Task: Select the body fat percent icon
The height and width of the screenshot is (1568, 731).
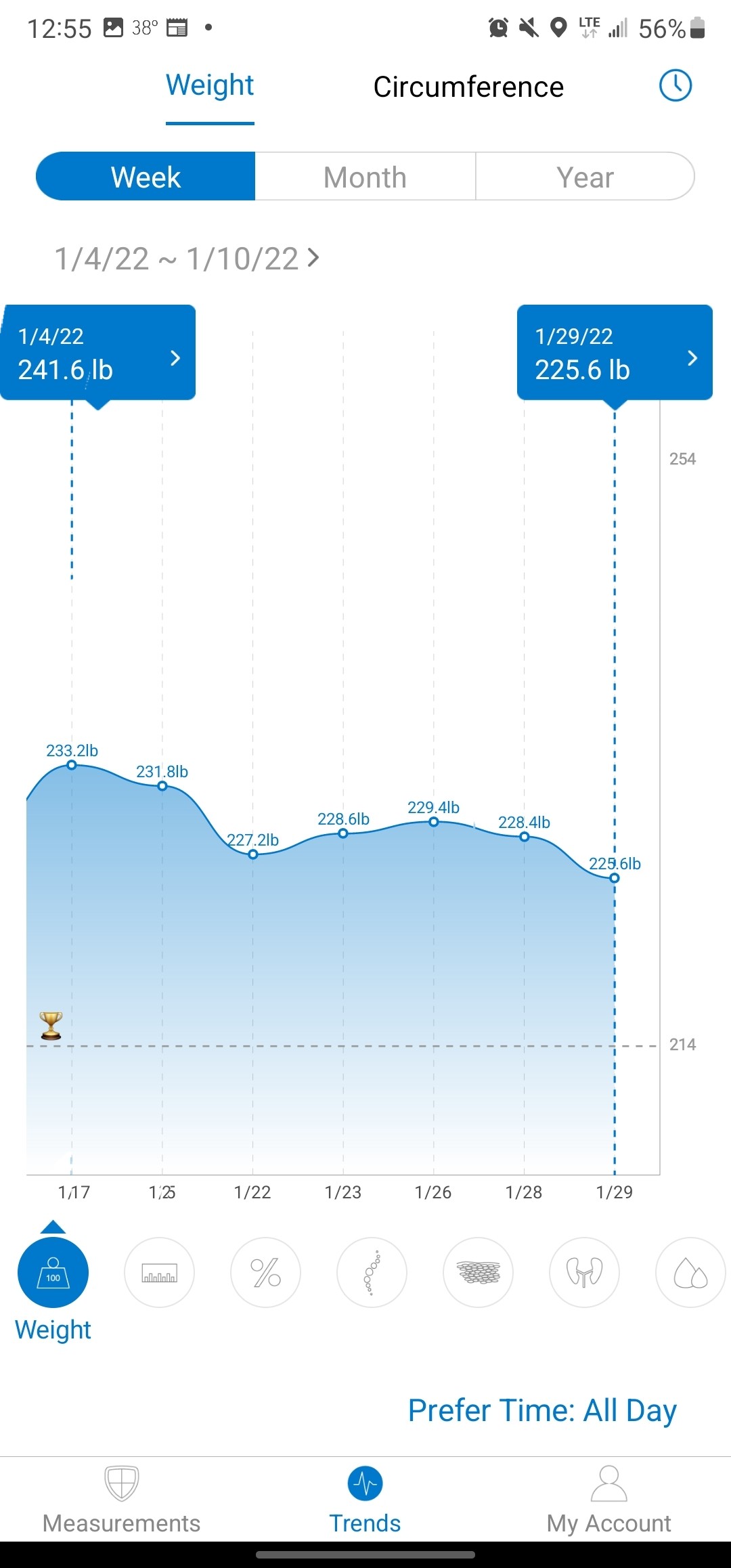Action: click(x=266, y=1273)
